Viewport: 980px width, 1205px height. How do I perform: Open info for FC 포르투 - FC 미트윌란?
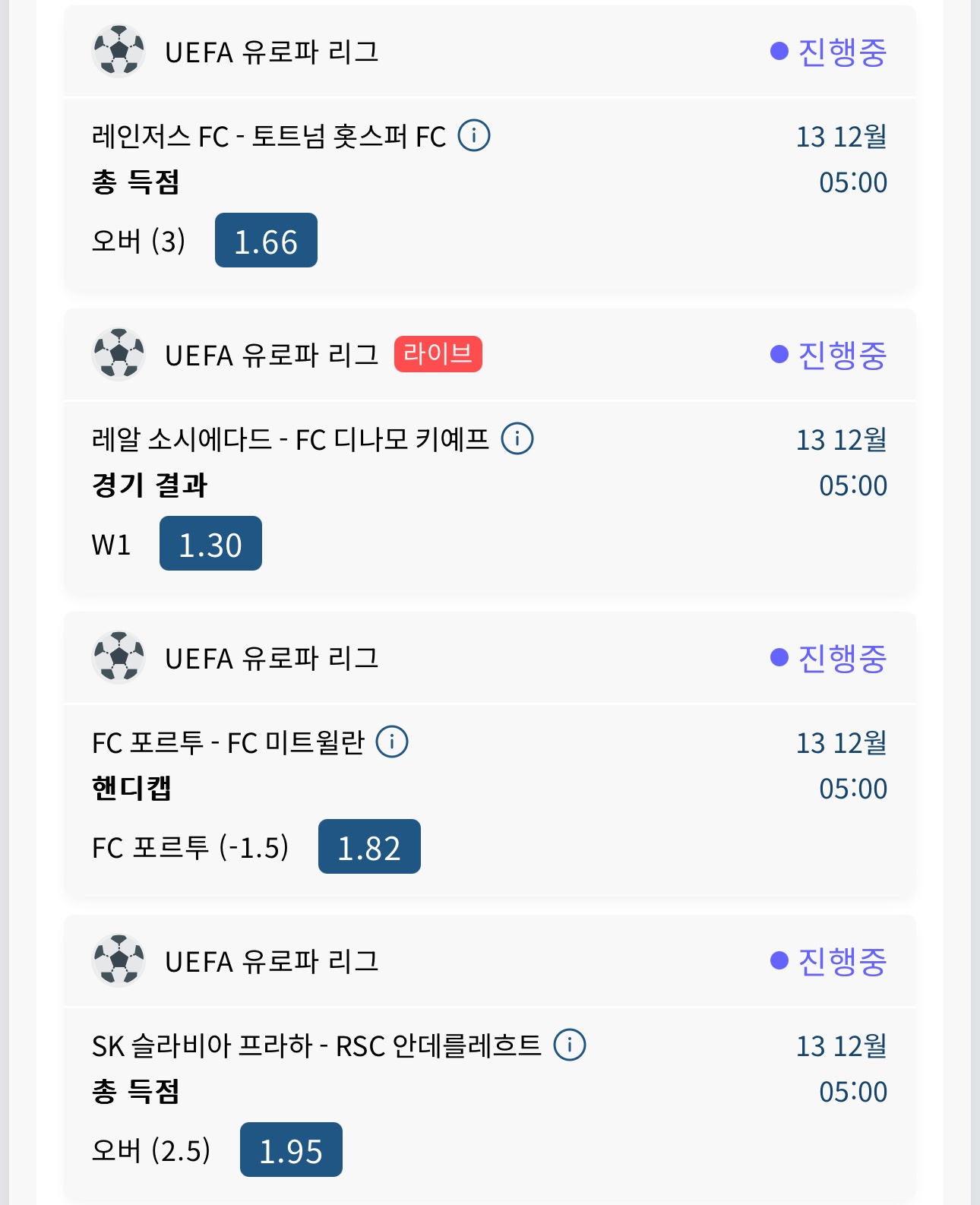click(392, 742)
